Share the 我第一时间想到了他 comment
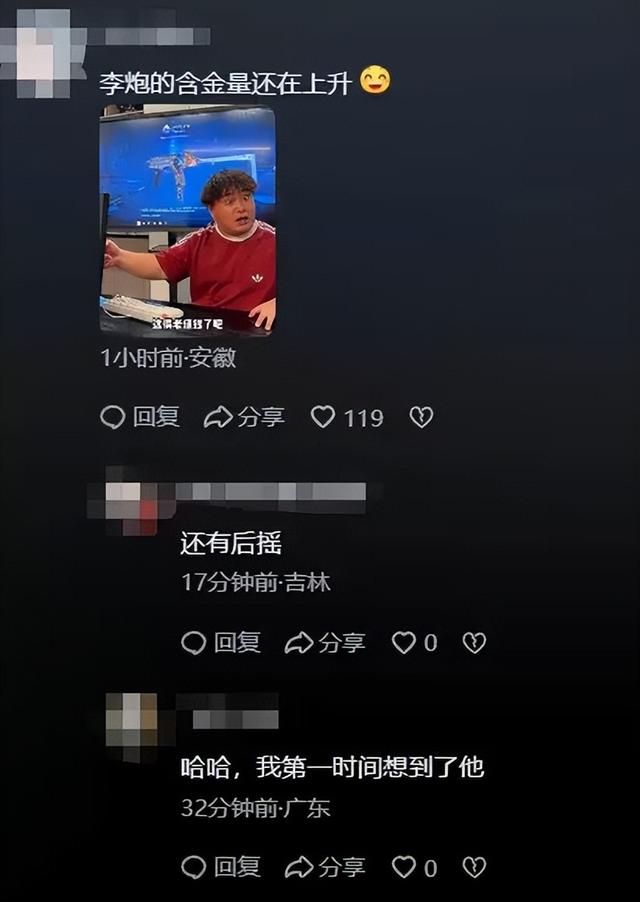Viewport: 640px width, 902px height. tap(325, 867)
